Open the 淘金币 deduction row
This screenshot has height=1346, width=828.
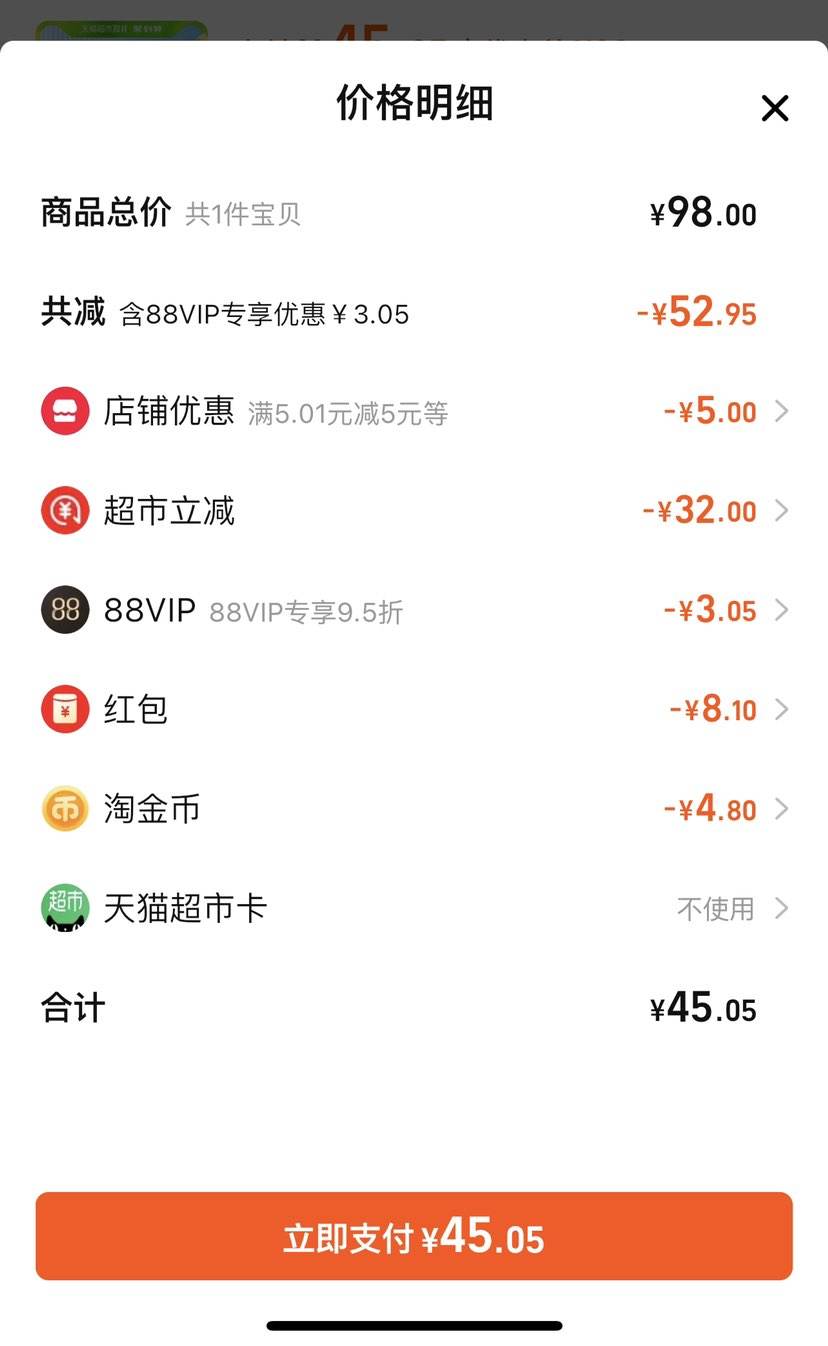(414, 809)
